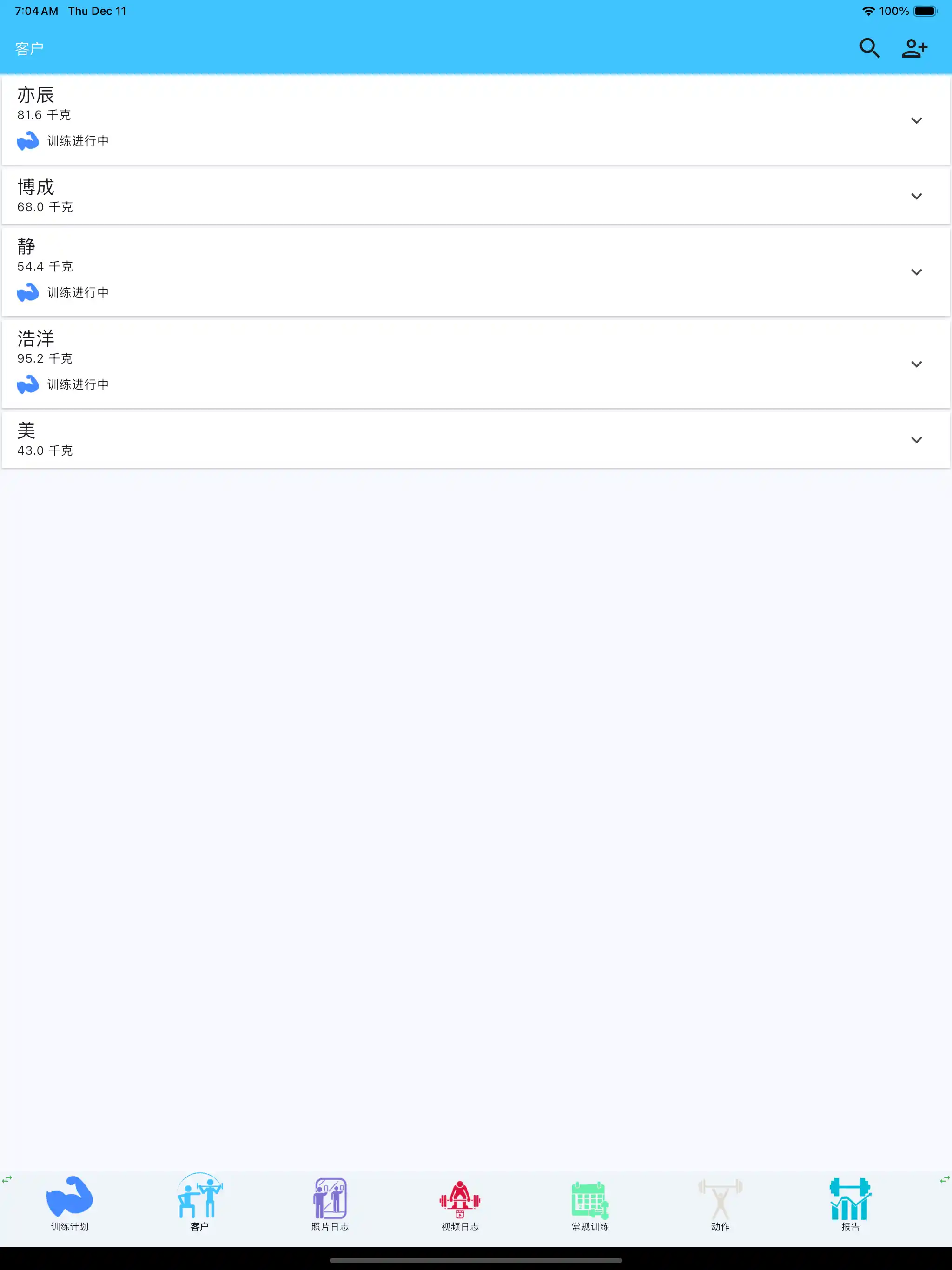952x1270 pixels.
Task: Expand client 美's row chevron
Action: (x=917, y=439)
